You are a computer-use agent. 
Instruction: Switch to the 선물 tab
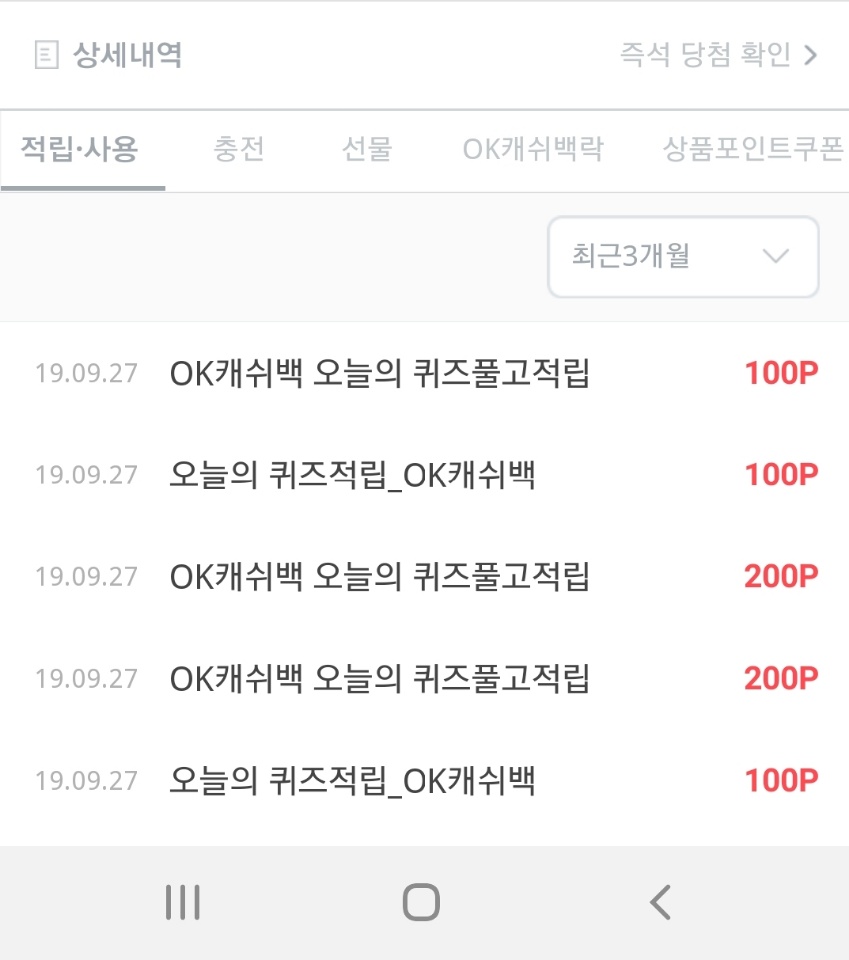tap(367, 150)
